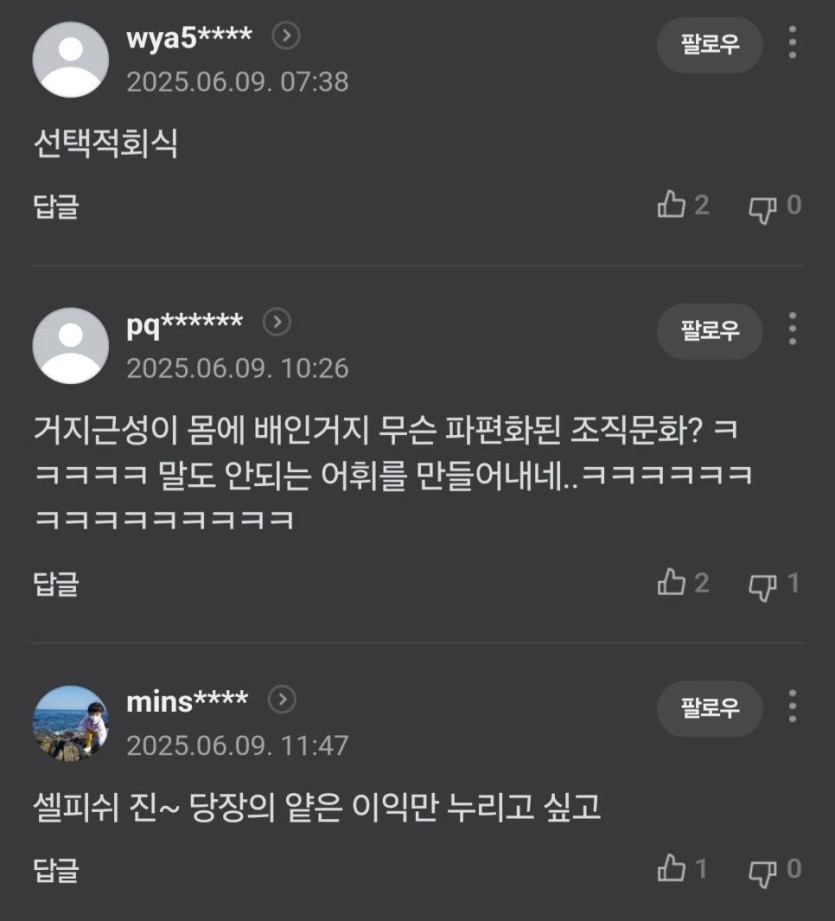Open pq****** profile arrow
Image resolution: width=835 pixels, height=921 pixels.
coord(277,322)
